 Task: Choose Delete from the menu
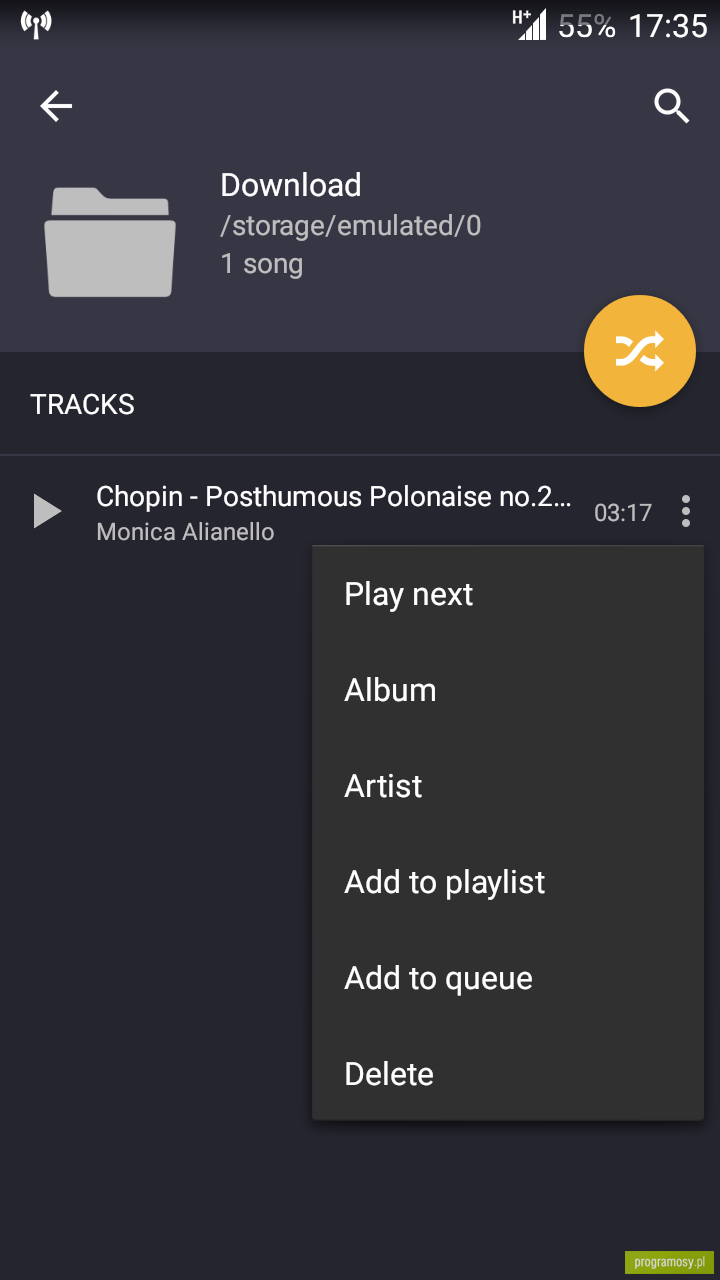[508, 1074]
